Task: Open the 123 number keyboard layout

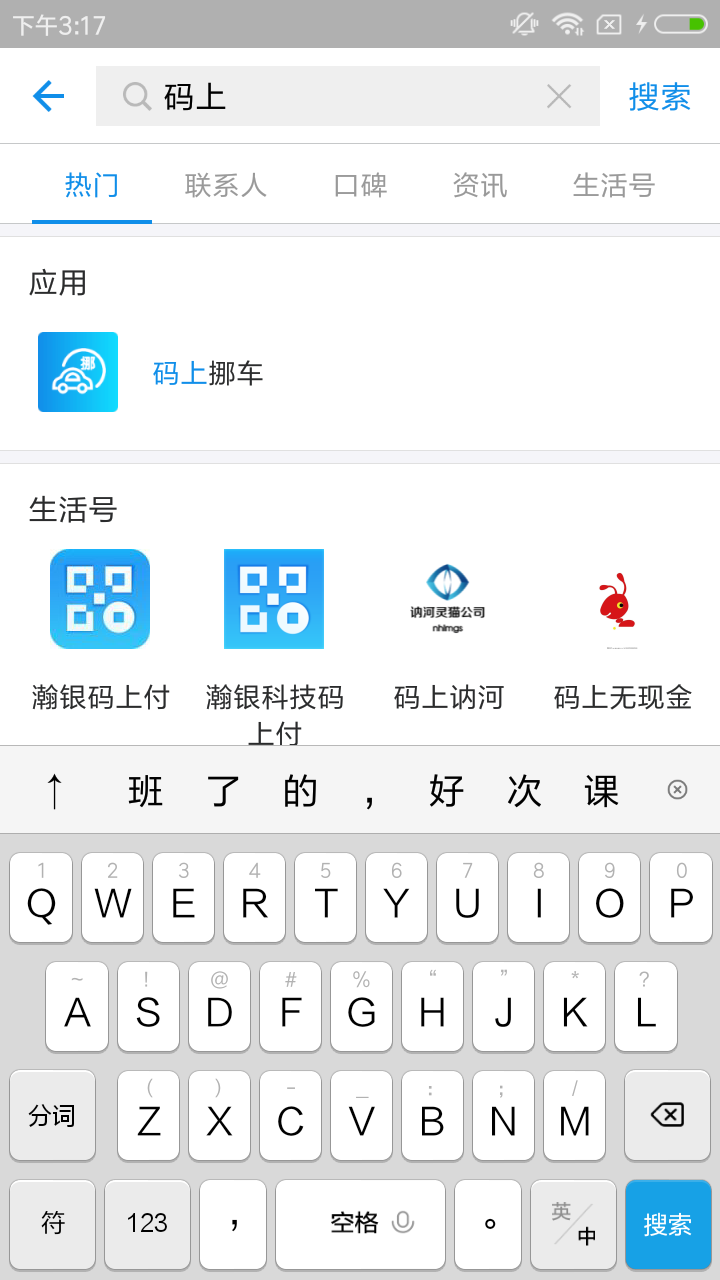Action: tap(146, 1225)
